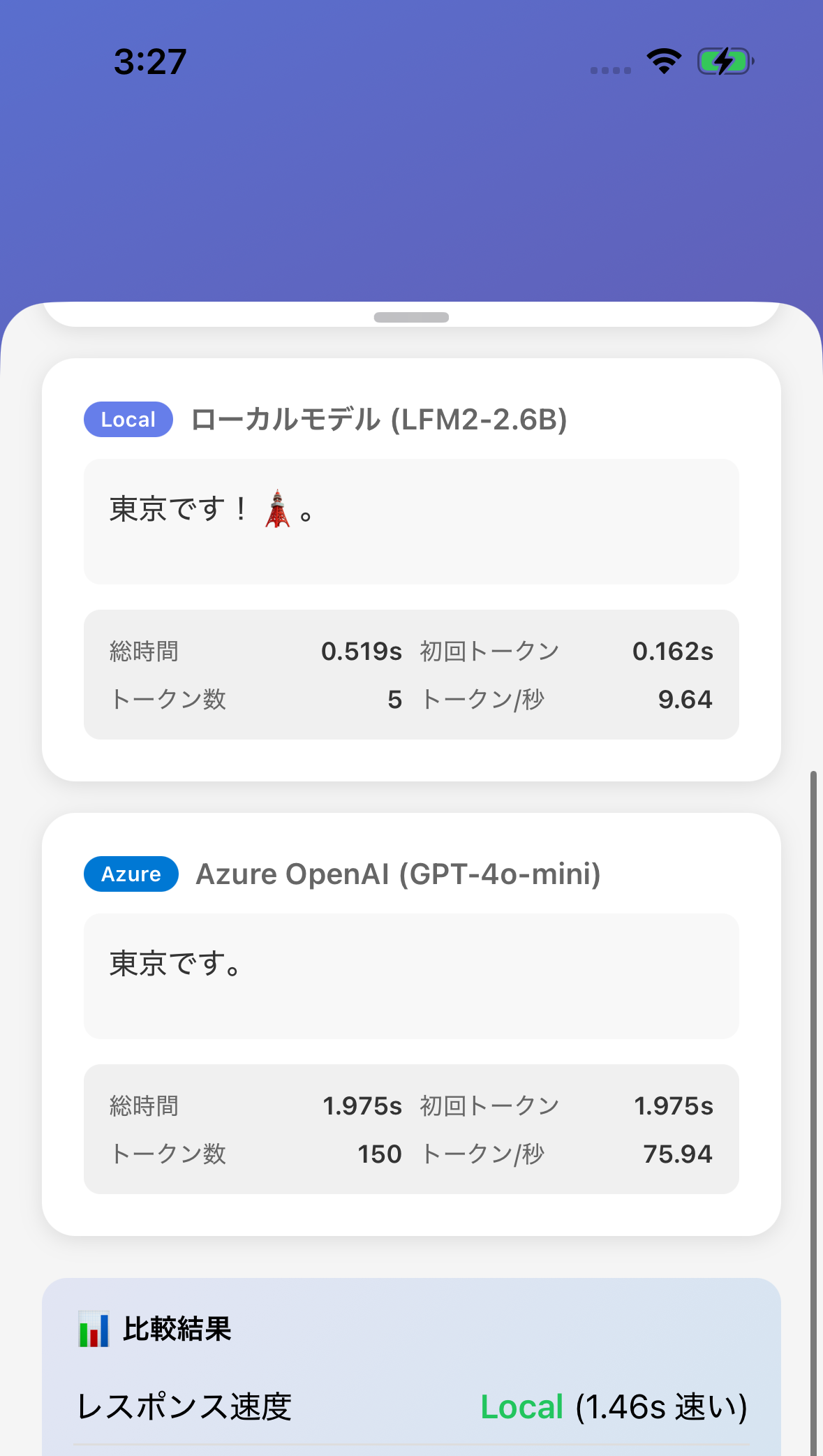Tap the トークン/秒 value 9.64
This screenshot has width=823, height=1456.
click(x=685, y=699)
